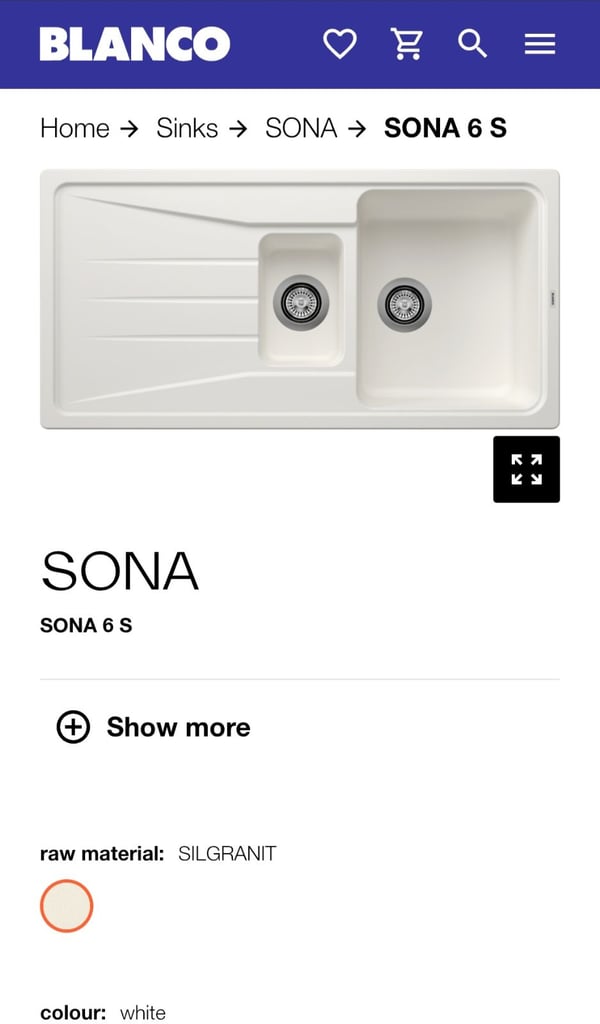The height and width of the screenshot is (1024, 600).
Task: Open the SONA 6 S product image
Action: [x=300, y=299]
